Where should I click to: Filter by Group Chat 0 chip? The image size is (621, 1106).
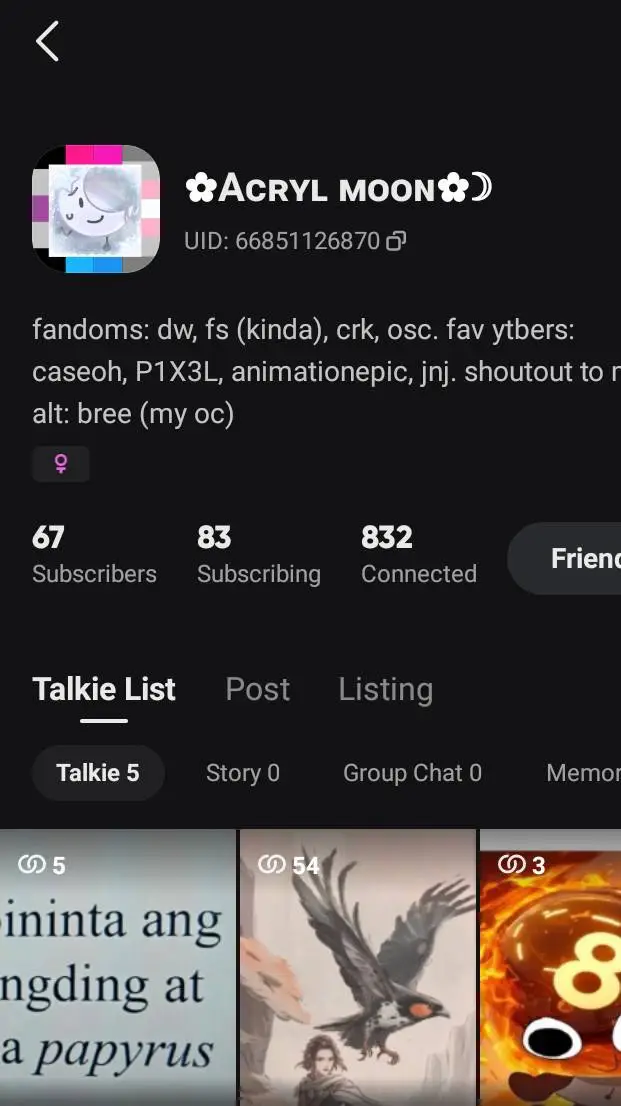pos(412,773)
